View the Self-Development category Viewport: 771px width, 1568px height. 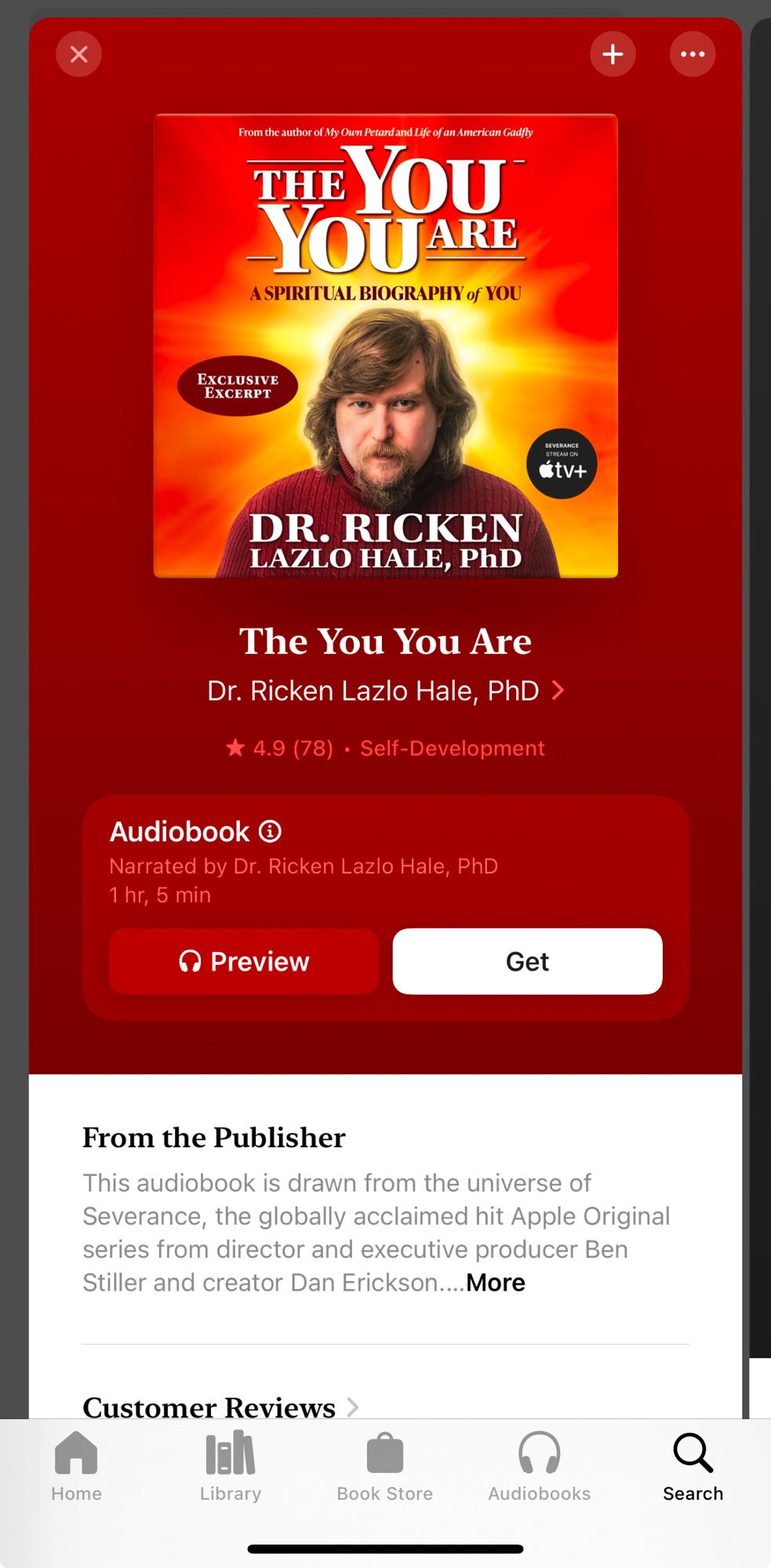452,748
